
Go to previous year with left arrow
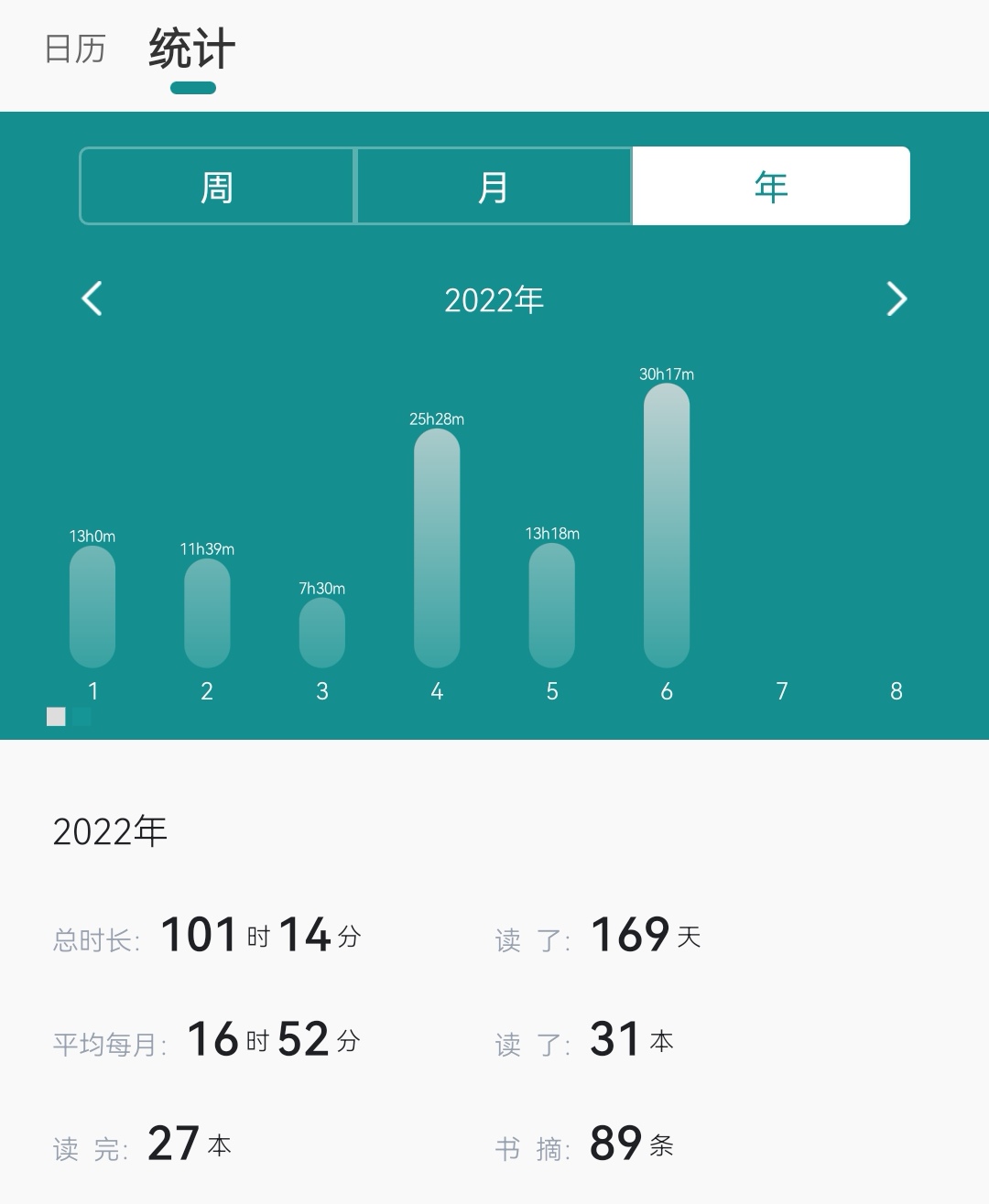click(92, 298)
